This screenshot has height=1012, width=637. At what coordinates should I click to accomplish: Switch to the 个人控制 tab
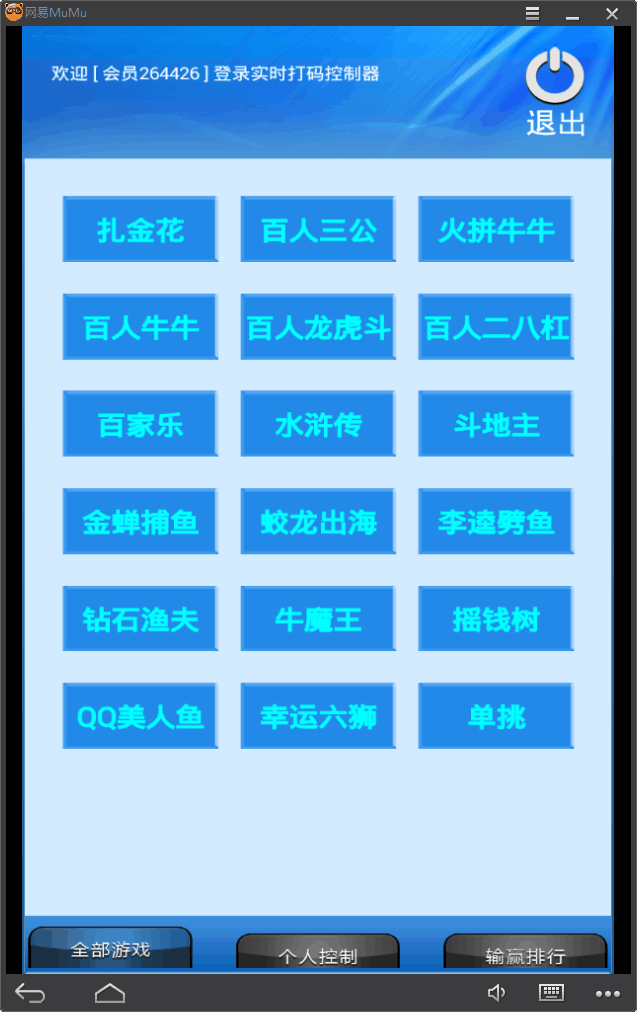point(318,953)
